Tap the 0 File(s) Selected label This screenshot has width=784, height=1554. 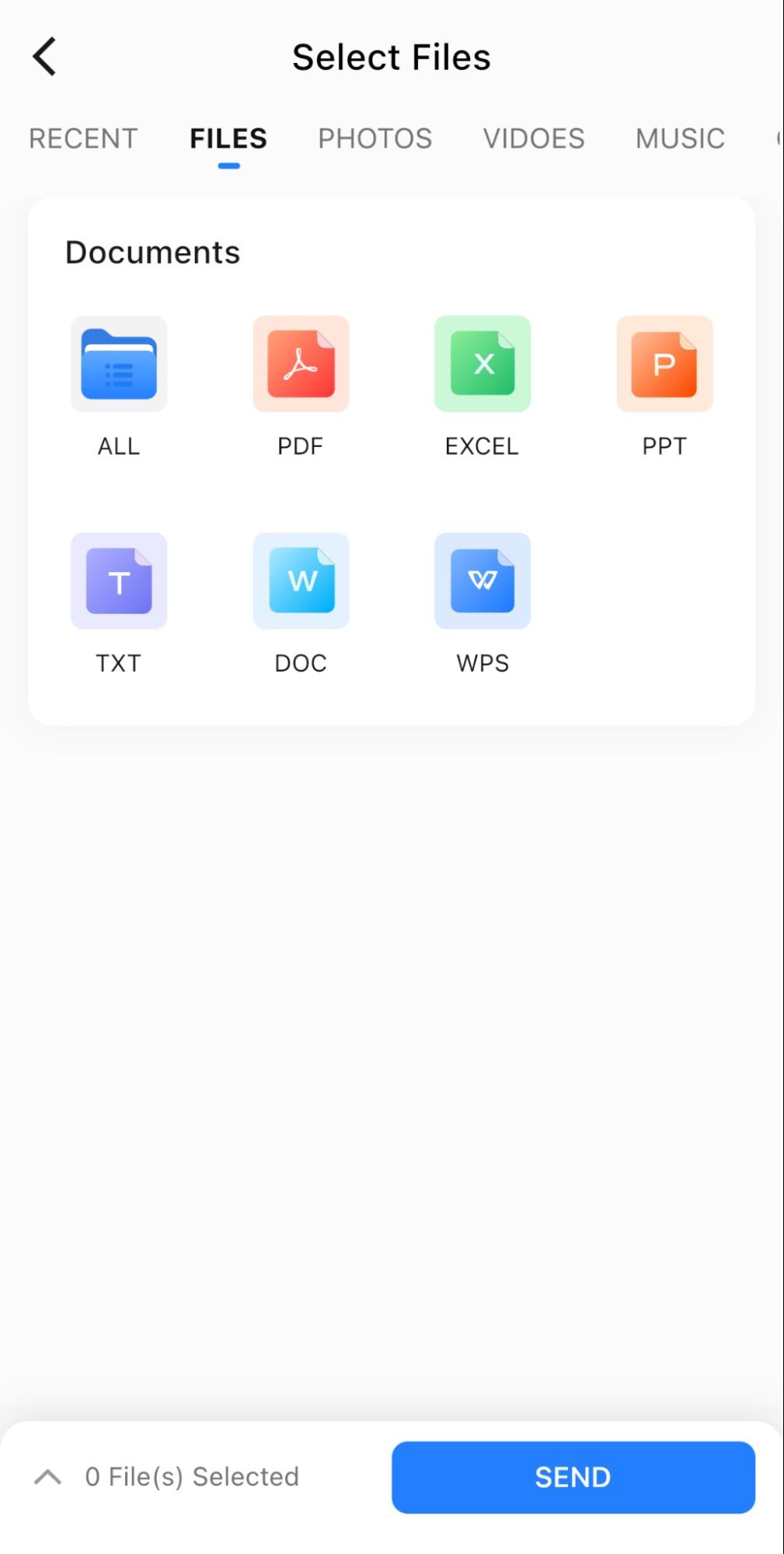tap(192, 1476)
